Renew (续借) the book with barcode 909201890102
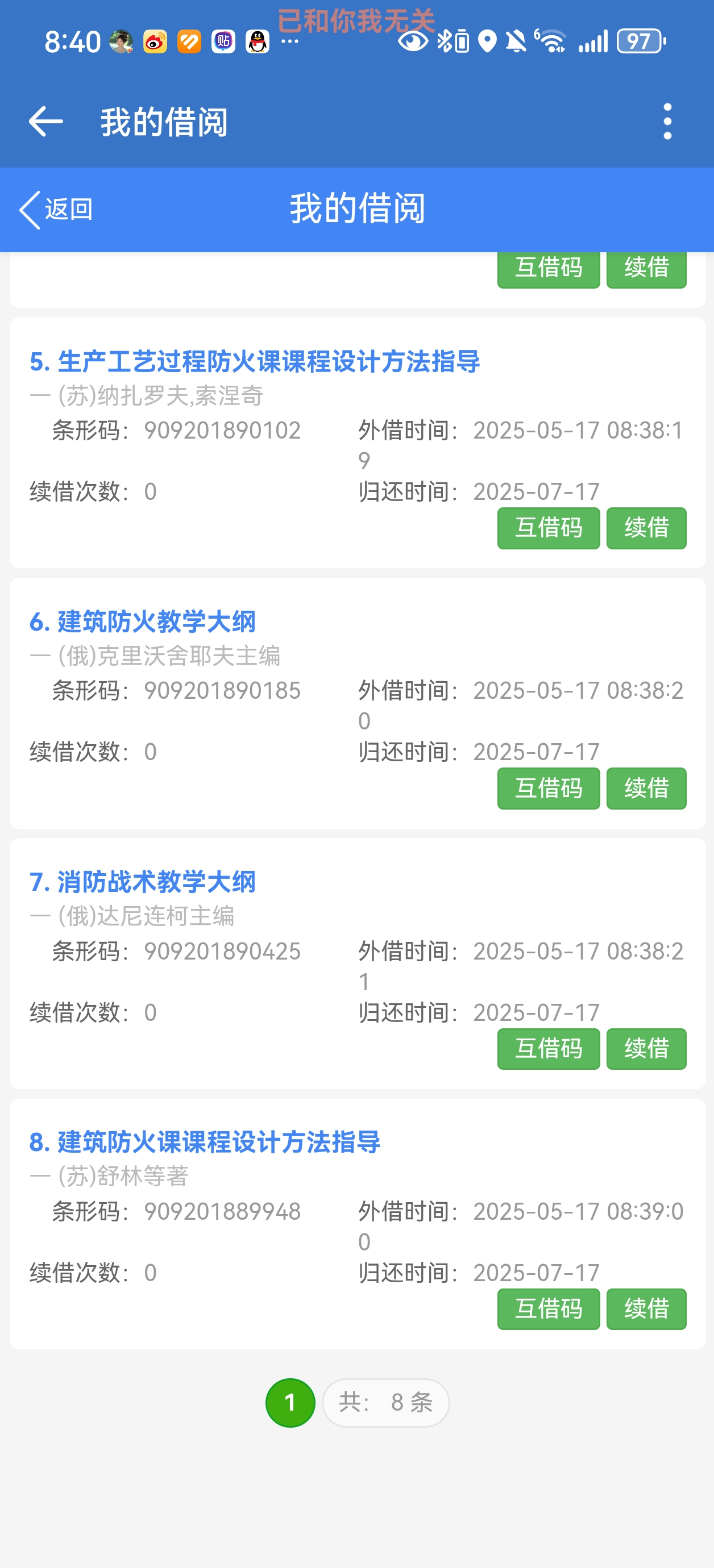Image resolution: width=714 pixels, height=1568 pixels. click(x=646, y=528)
